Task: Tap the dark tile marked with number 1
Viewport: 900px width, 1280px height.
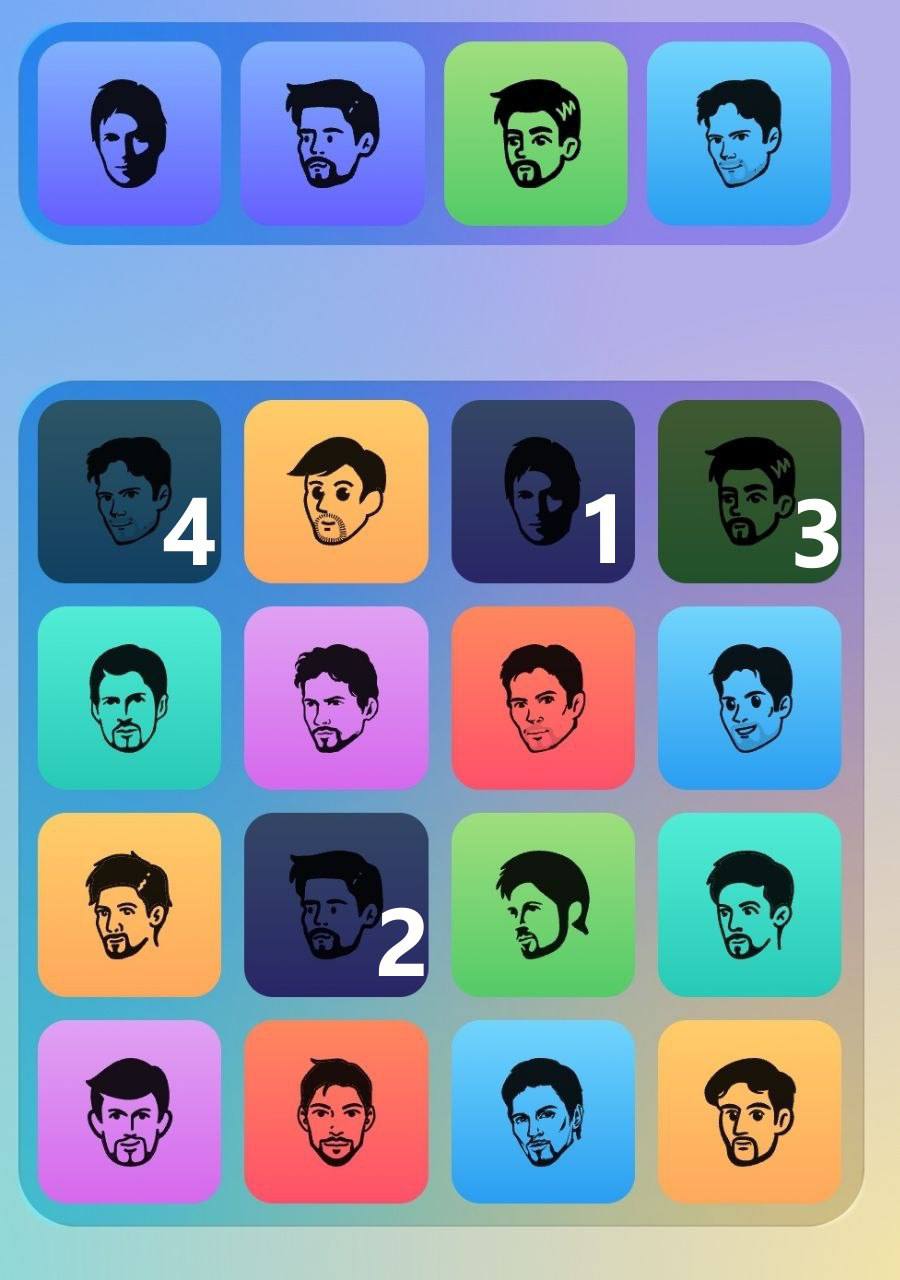Action: [x=543, y=491]
